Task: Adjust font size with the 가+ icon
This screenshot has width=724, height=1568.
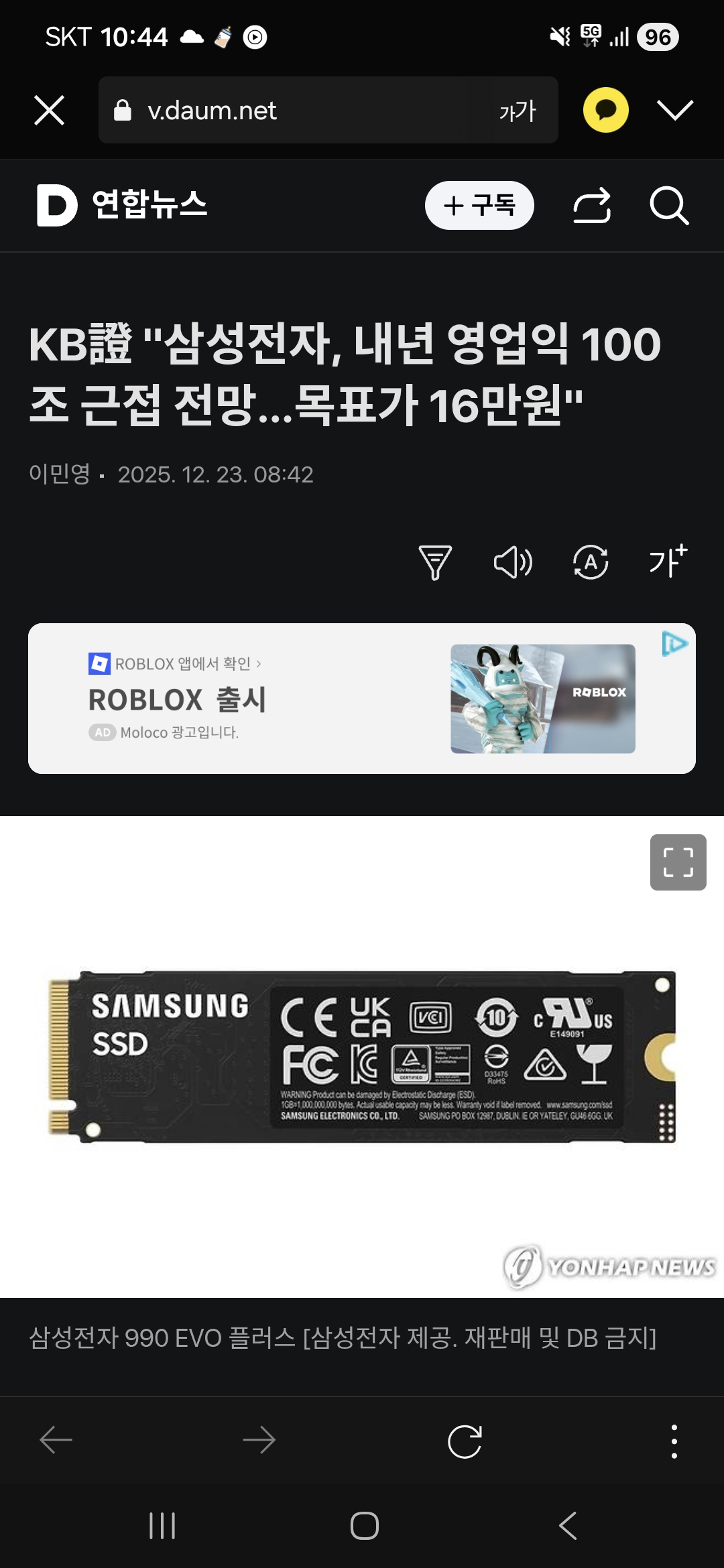Action: coord(668,562)
